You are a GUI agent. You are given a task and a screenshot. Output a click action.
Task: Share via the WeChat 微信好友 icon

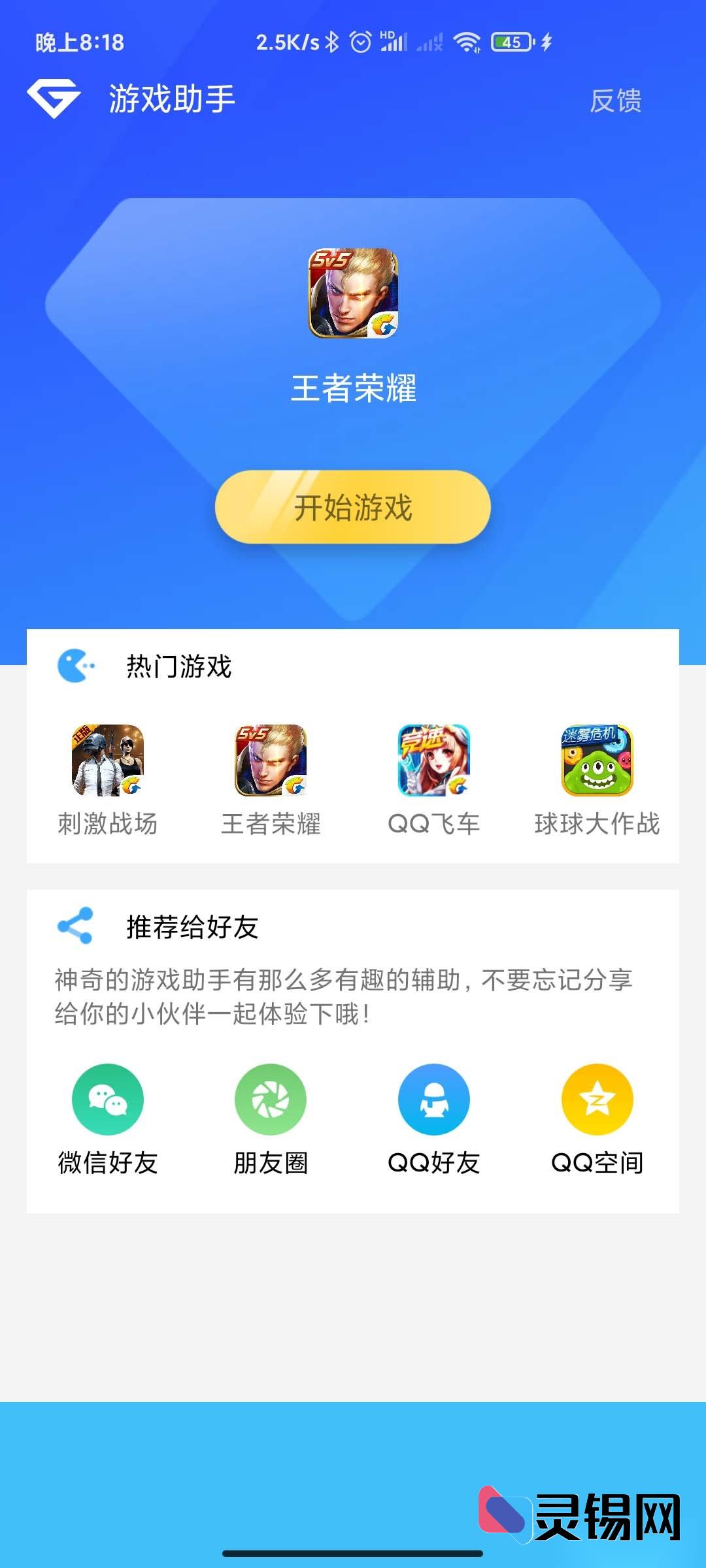click(x=107, y=1099)
